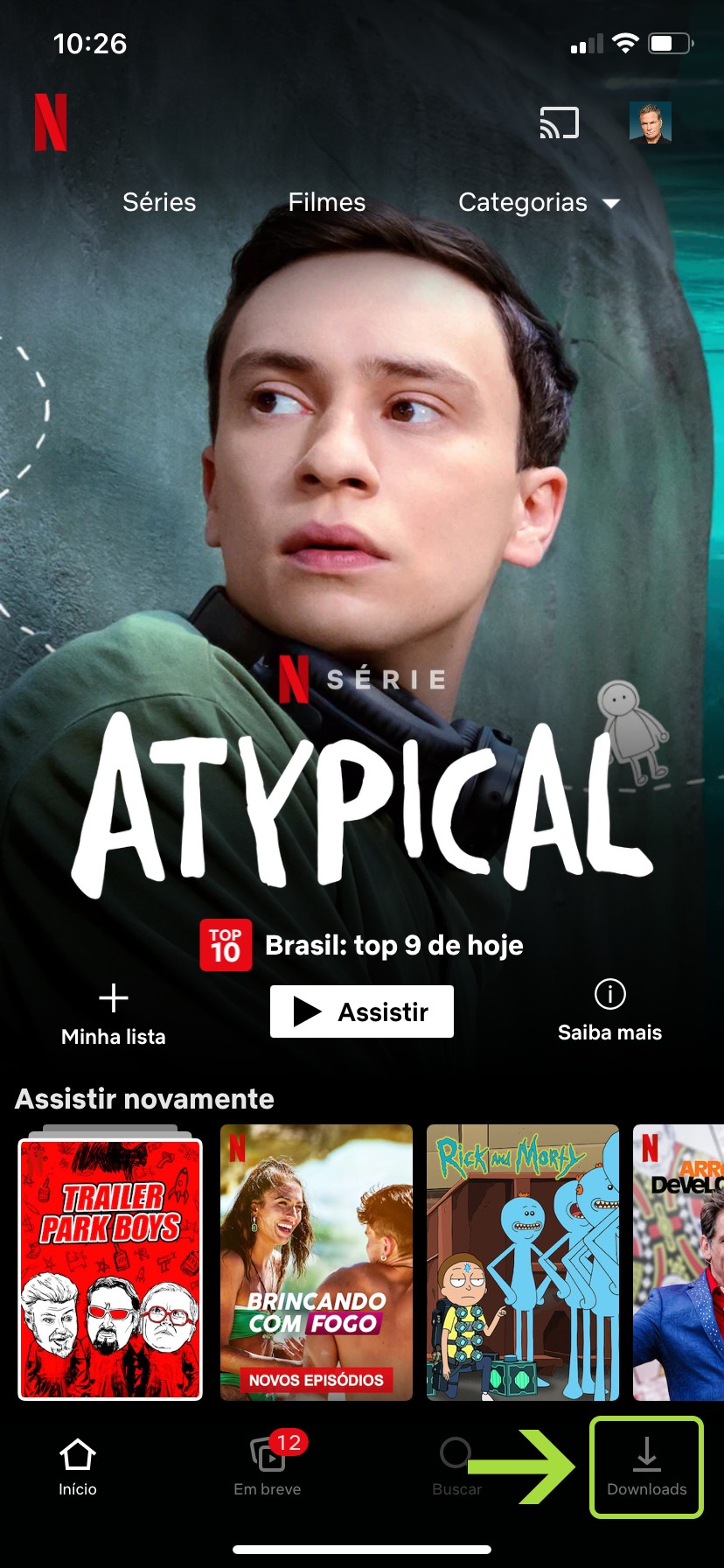The image size is (724, 1568).
Task: Open the Brincando com Fogo tile
Action: point(316,1262)
